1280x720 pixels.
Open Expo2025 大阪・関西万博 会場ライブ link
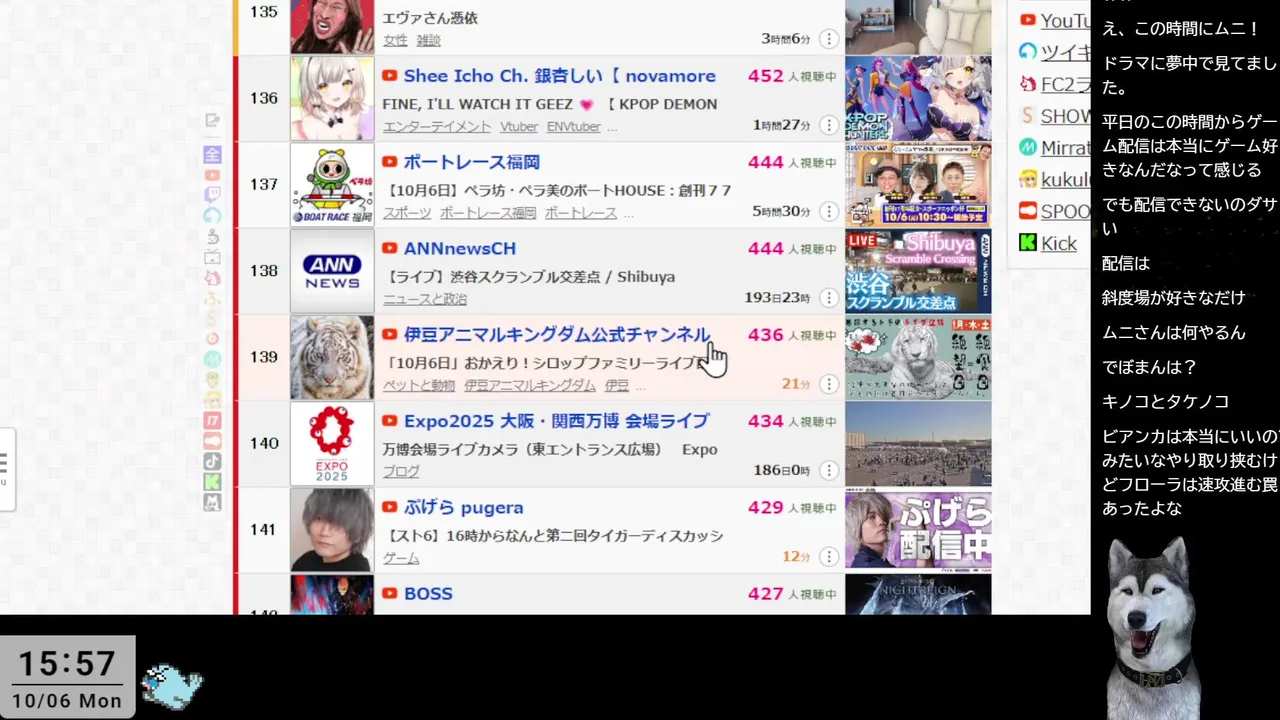click(x=556, y=421)
